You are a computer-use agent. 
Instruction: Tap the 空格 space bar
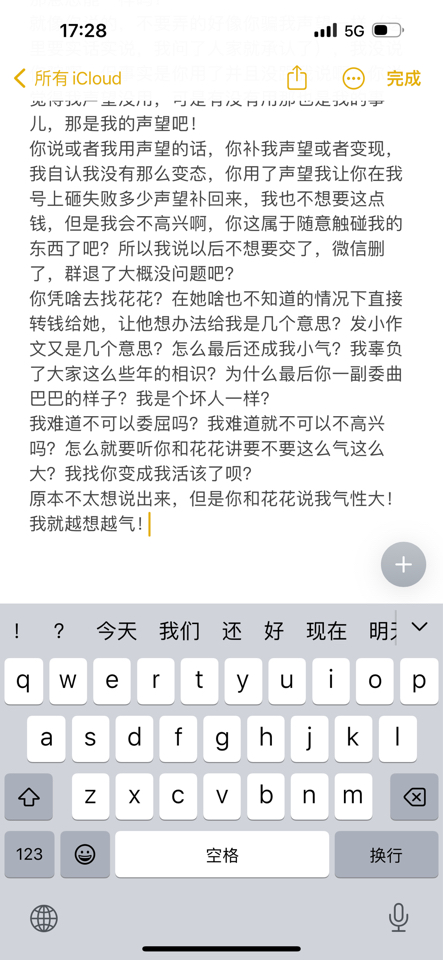pyautogui.click(x=222, y=854)
